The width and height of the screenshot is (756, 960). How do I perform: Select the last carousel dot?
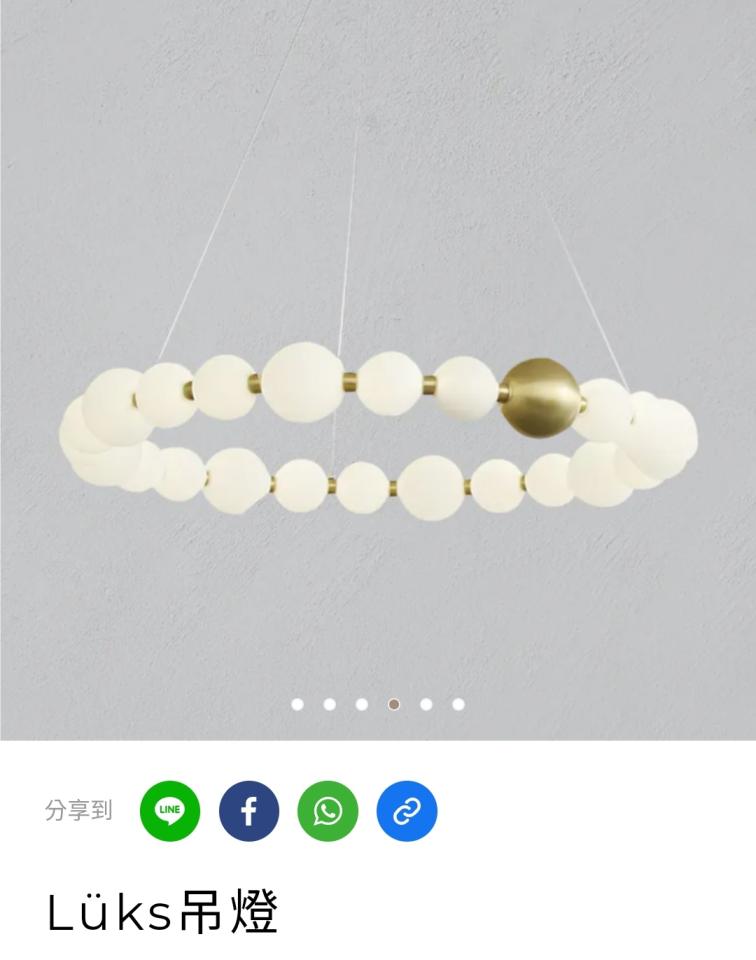(x=458, y=704)
